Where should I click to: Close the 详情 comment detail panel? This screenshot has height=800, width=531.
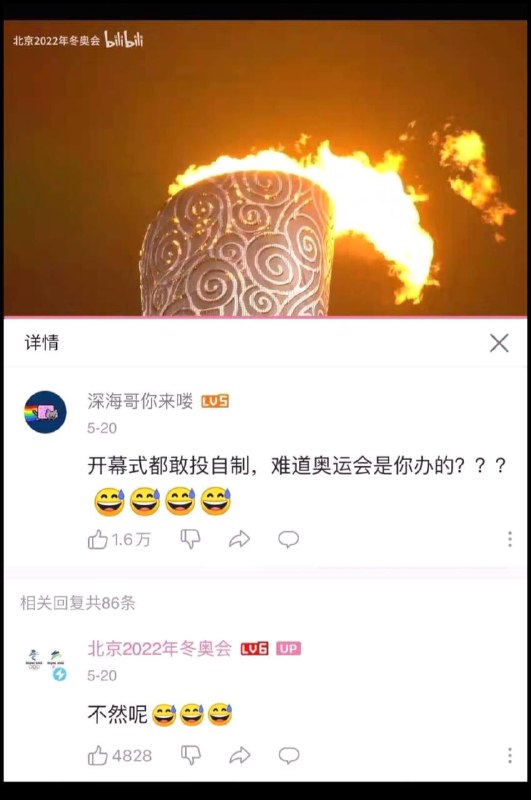(499, 343)
